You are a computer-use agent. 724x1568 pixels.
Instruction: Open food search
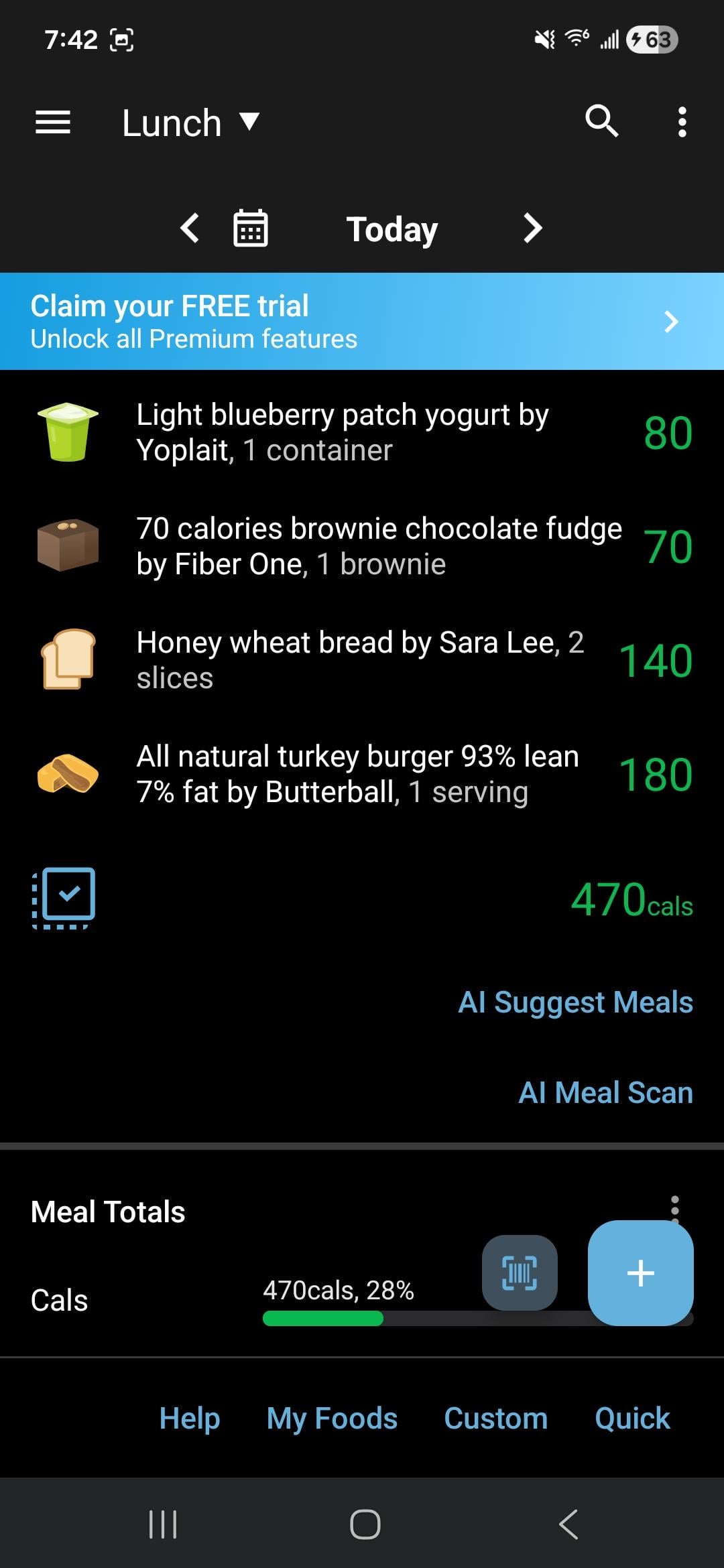coord(601,121)
